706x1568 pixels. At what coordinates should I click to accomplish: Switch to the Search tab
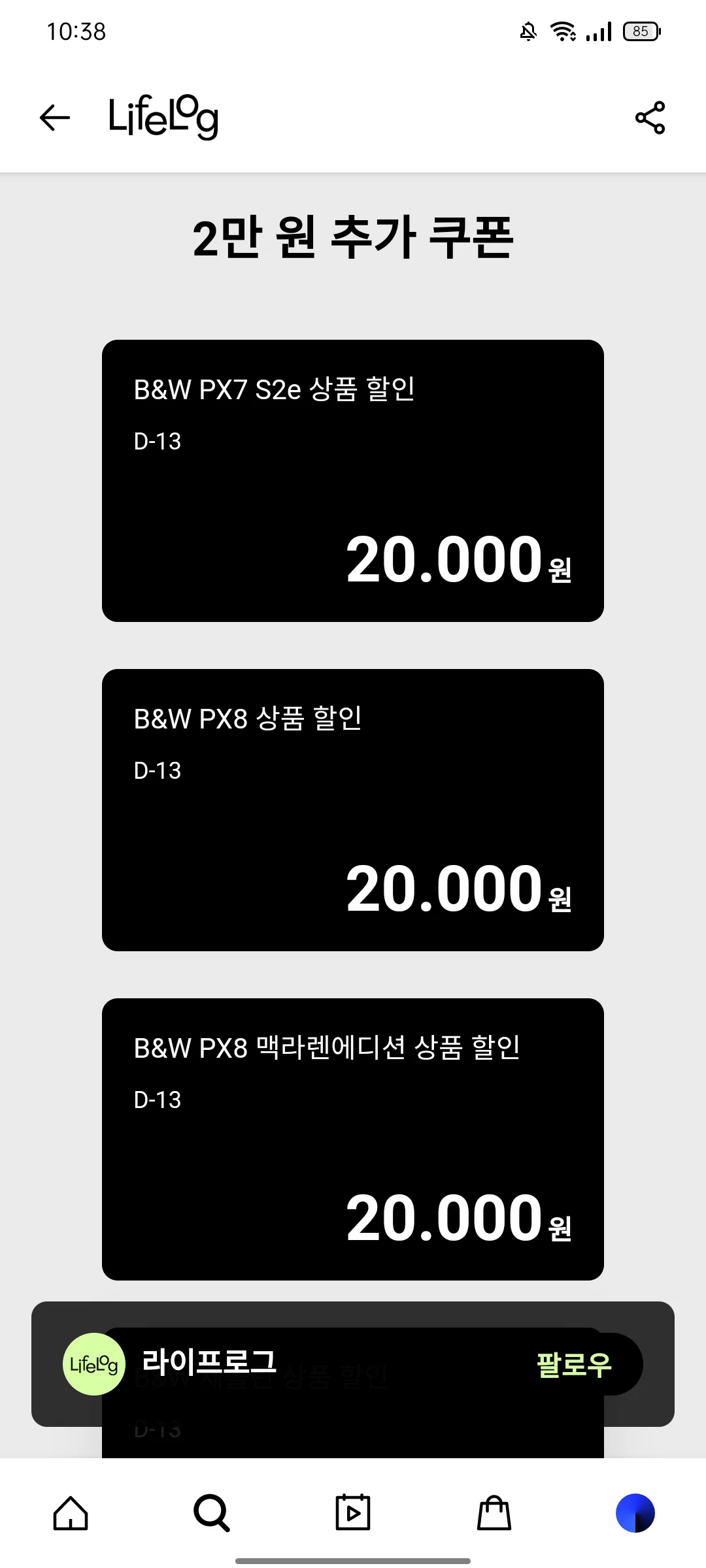(x=212, y=1513)
